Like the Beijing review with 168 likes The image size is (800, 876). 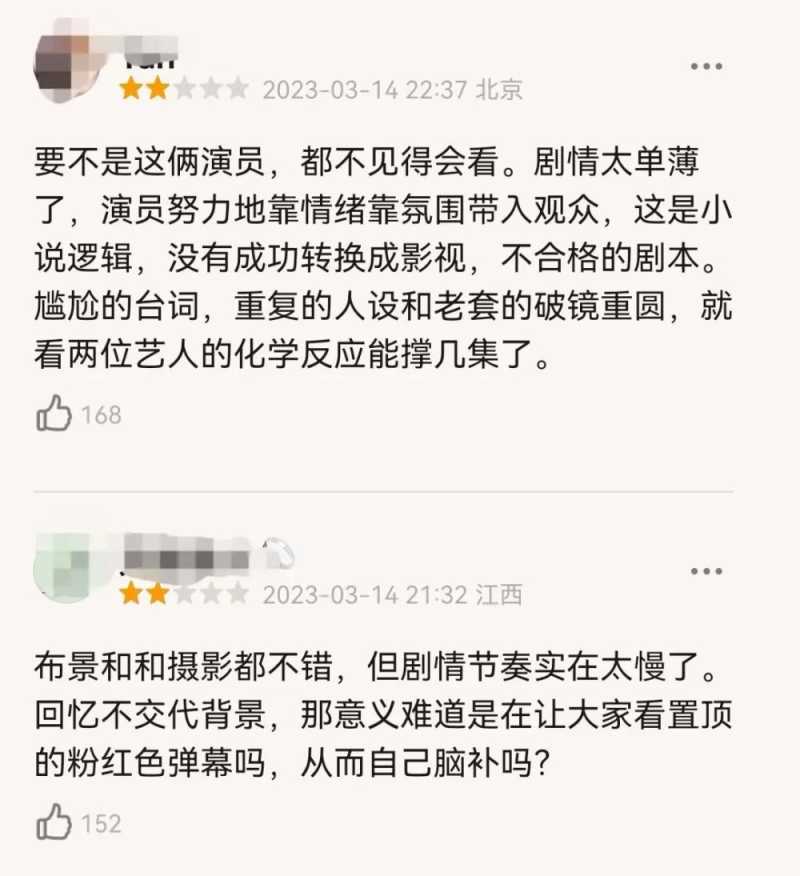(x=54, y=413)
